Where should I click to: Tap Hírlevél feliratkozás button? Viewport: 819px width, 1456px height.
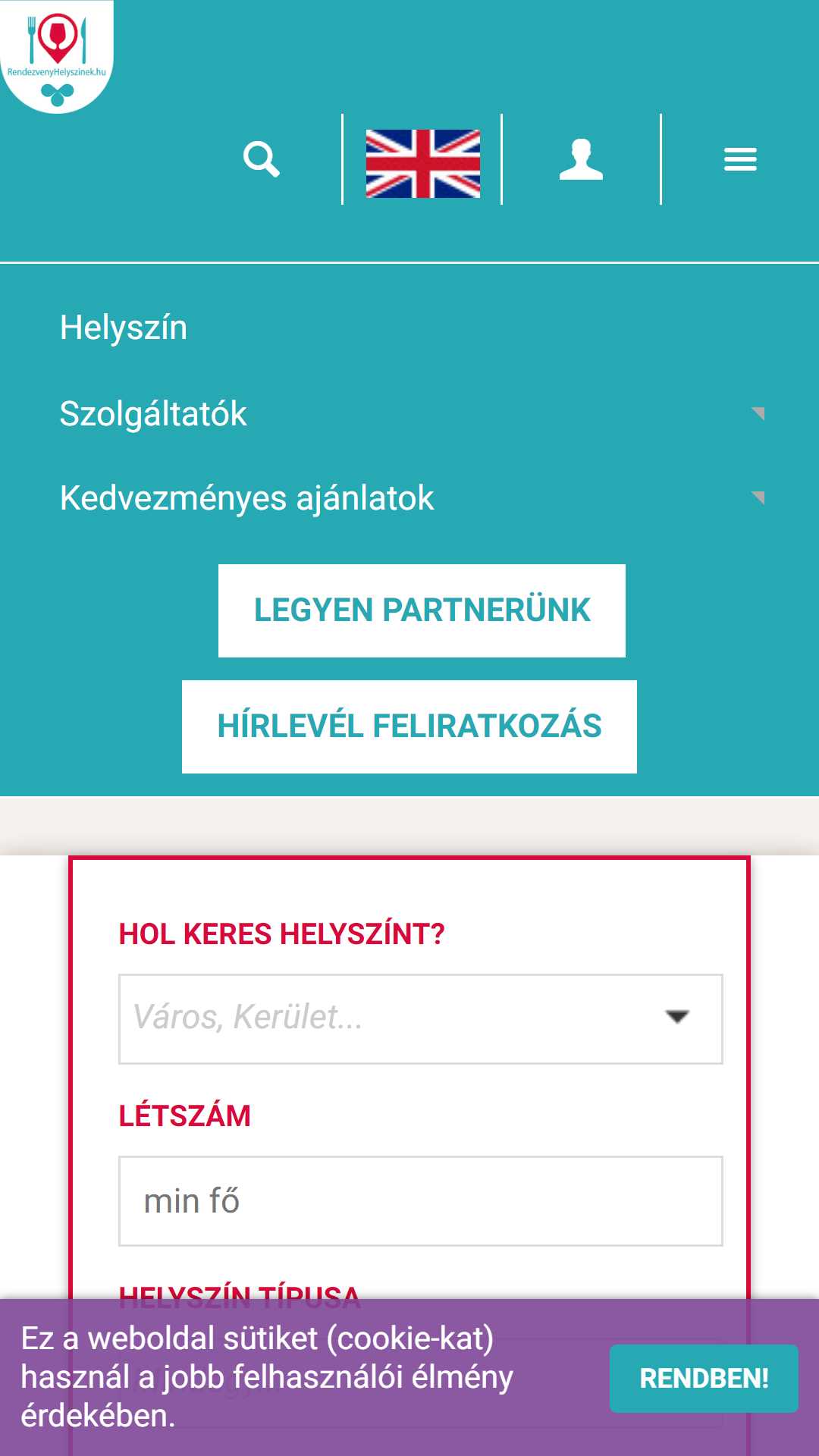pos(409,726)
